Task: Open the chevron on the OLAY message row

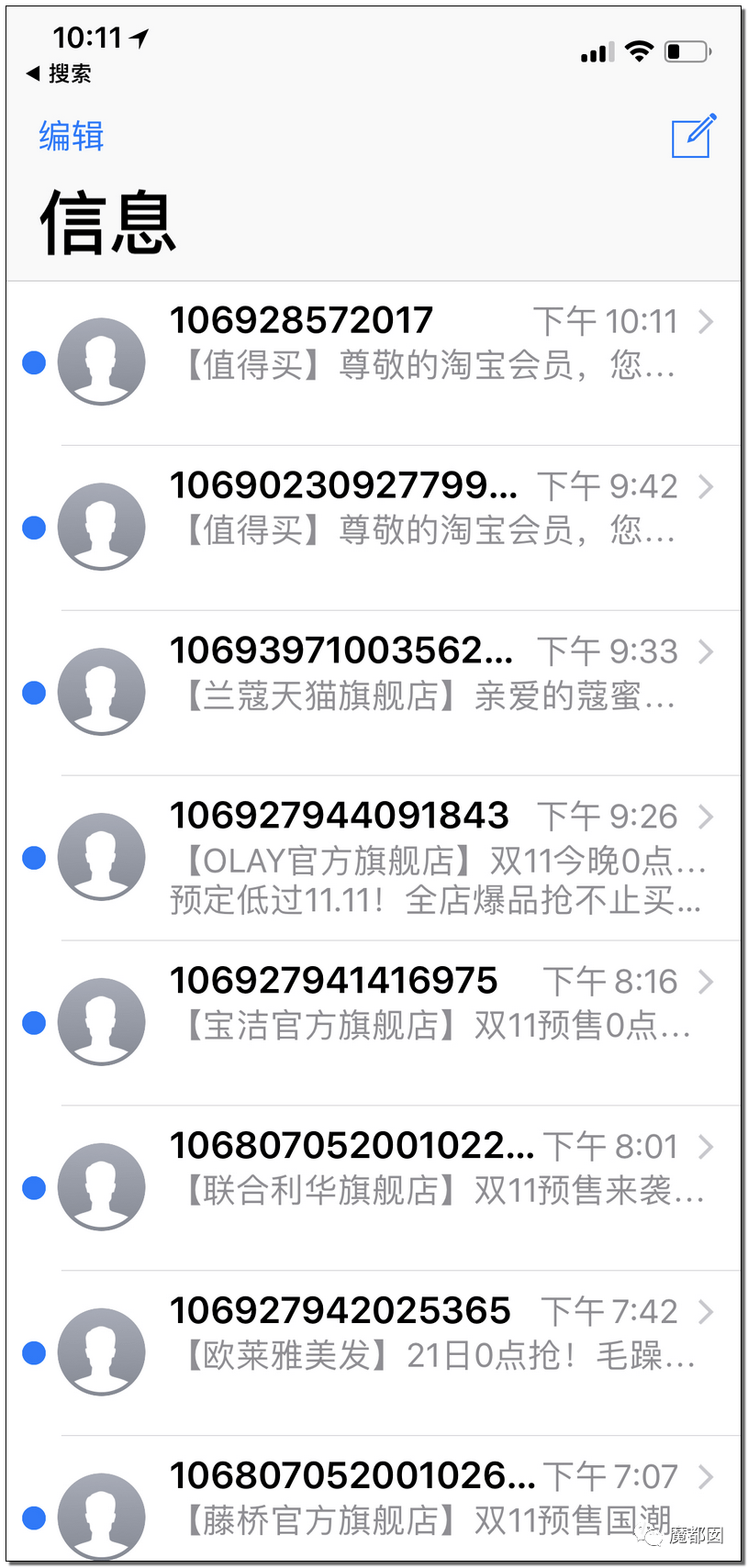Action: [706, 817]
